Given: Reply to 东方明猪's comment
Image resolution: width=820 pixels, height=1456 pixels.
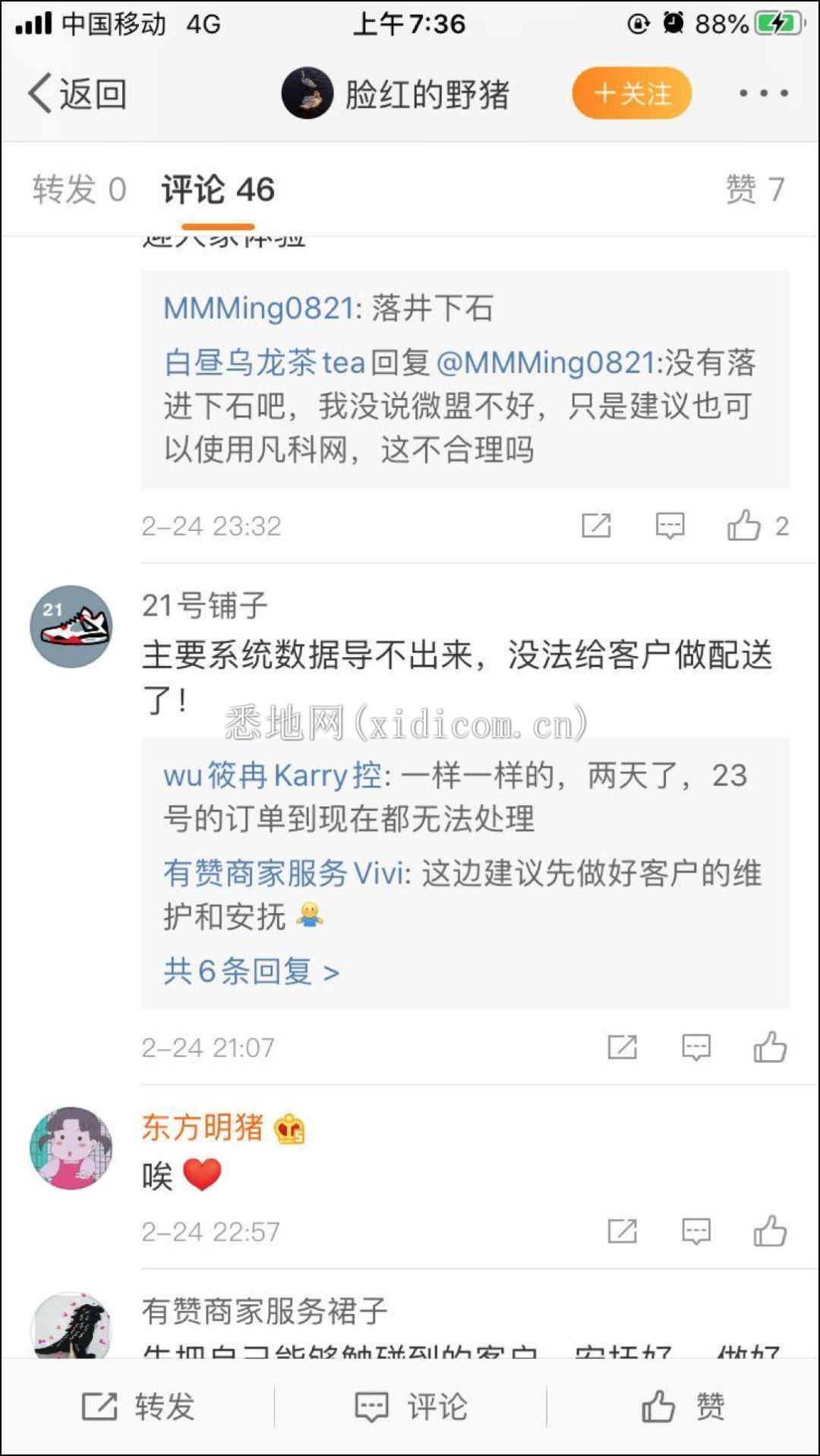Looking at the screenshot, I should coord(695,1231).
